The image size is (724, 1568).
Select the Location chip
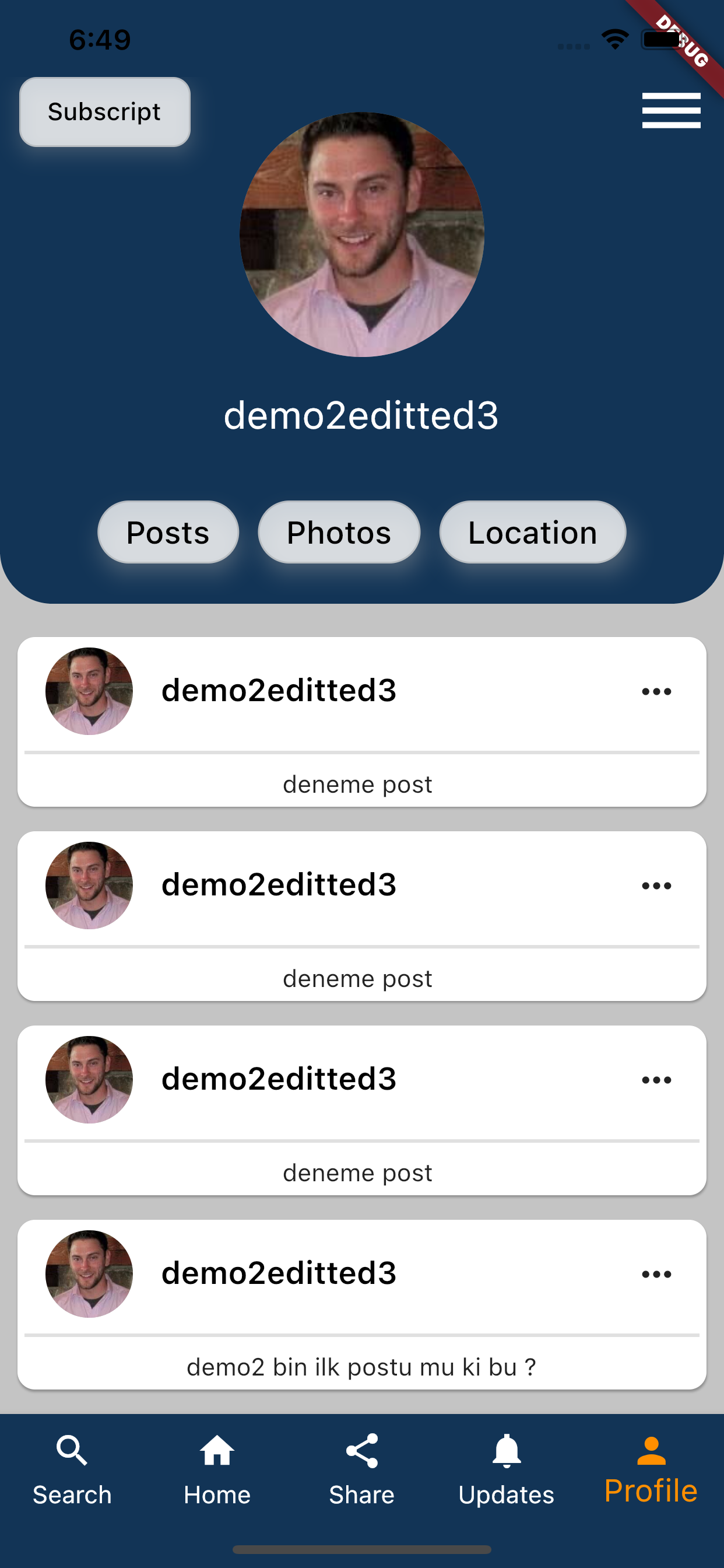tap(532, 532)
